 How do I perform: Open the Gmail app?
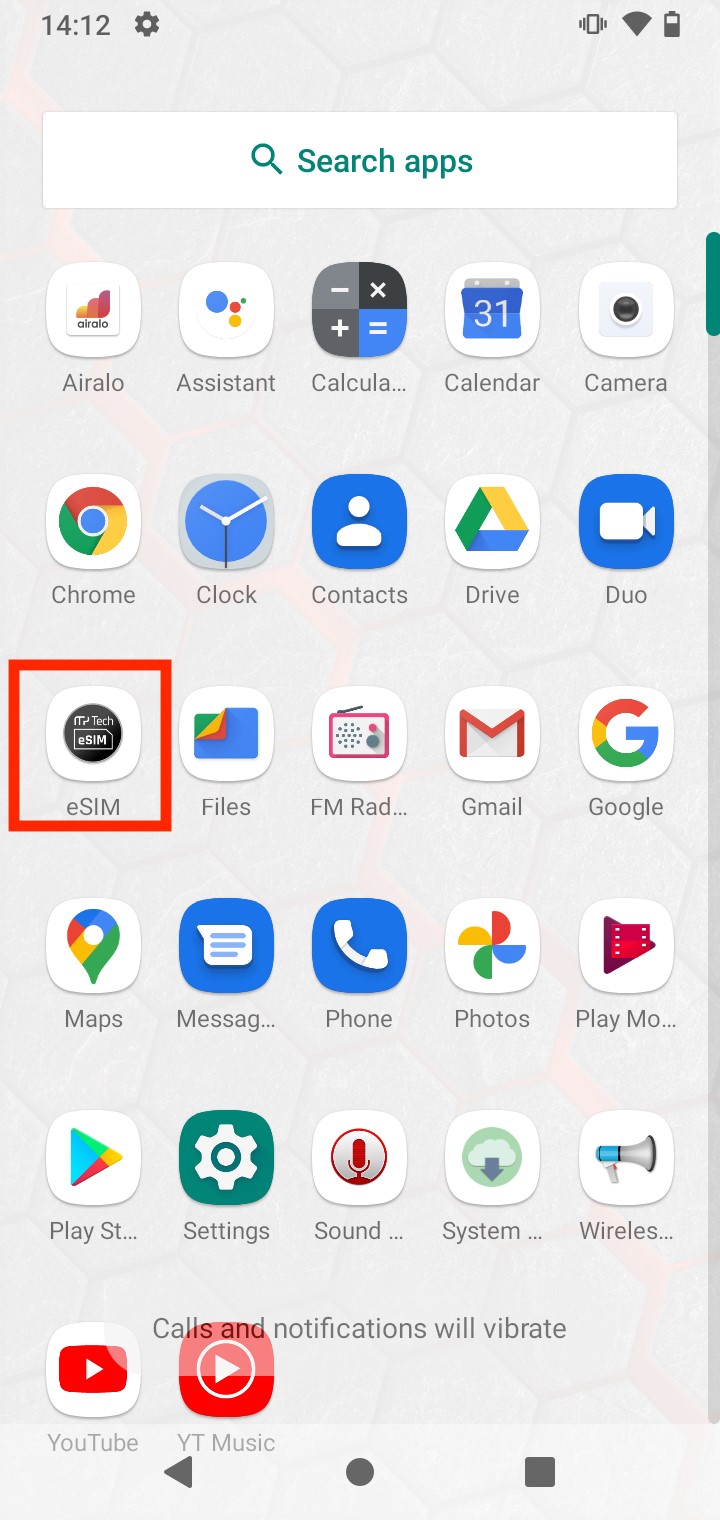pos(492,735)
